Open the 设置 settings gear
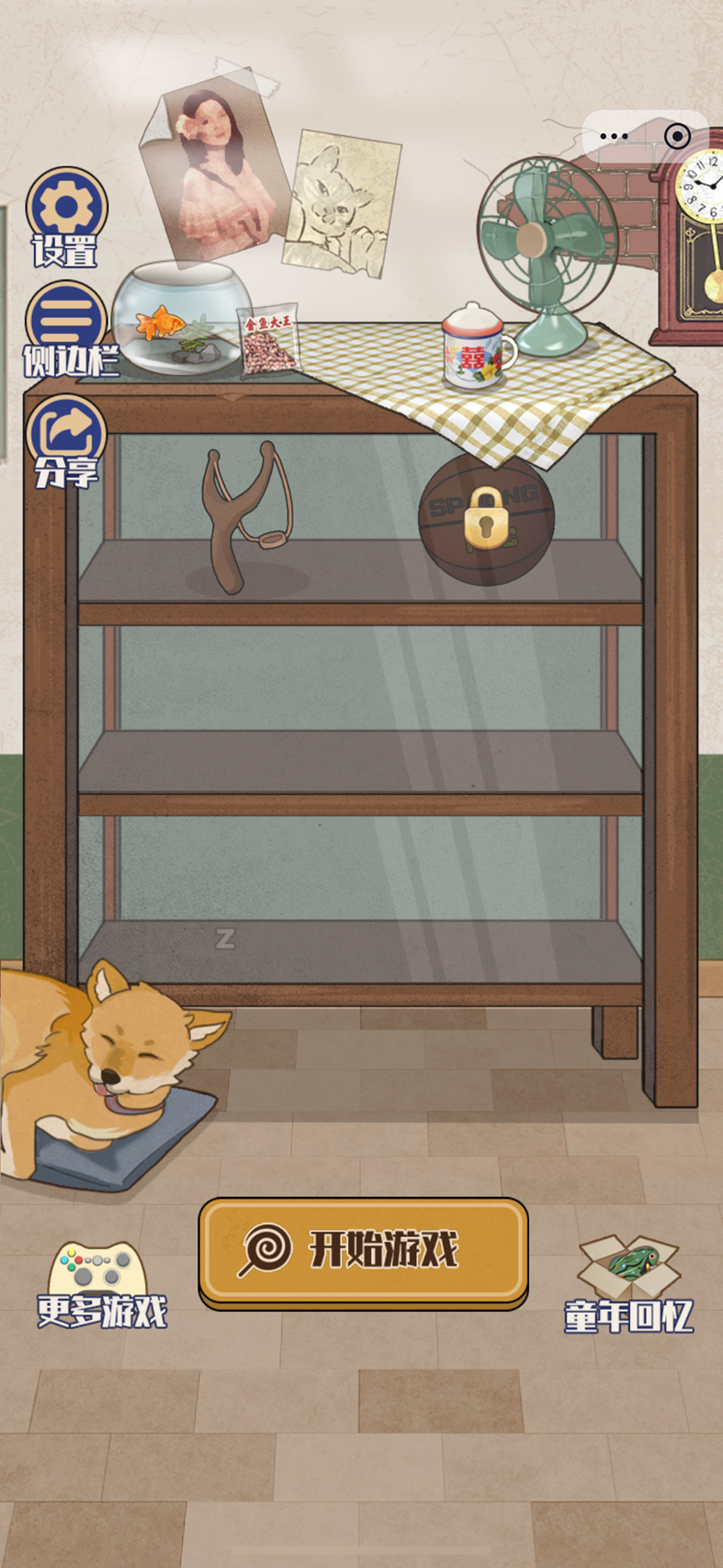This screenshot has width=723, height=1568. (x=66, y=210)
